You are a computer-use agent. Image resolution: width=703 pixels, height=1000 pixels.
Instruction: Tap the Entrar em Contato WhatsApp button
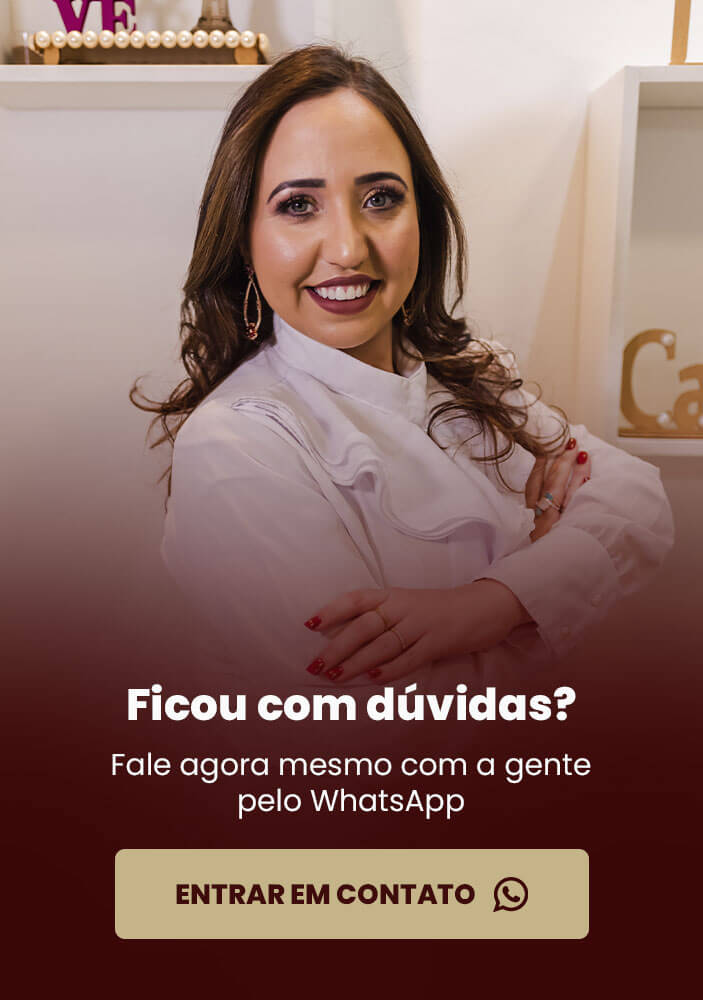(x=351, y=894)
